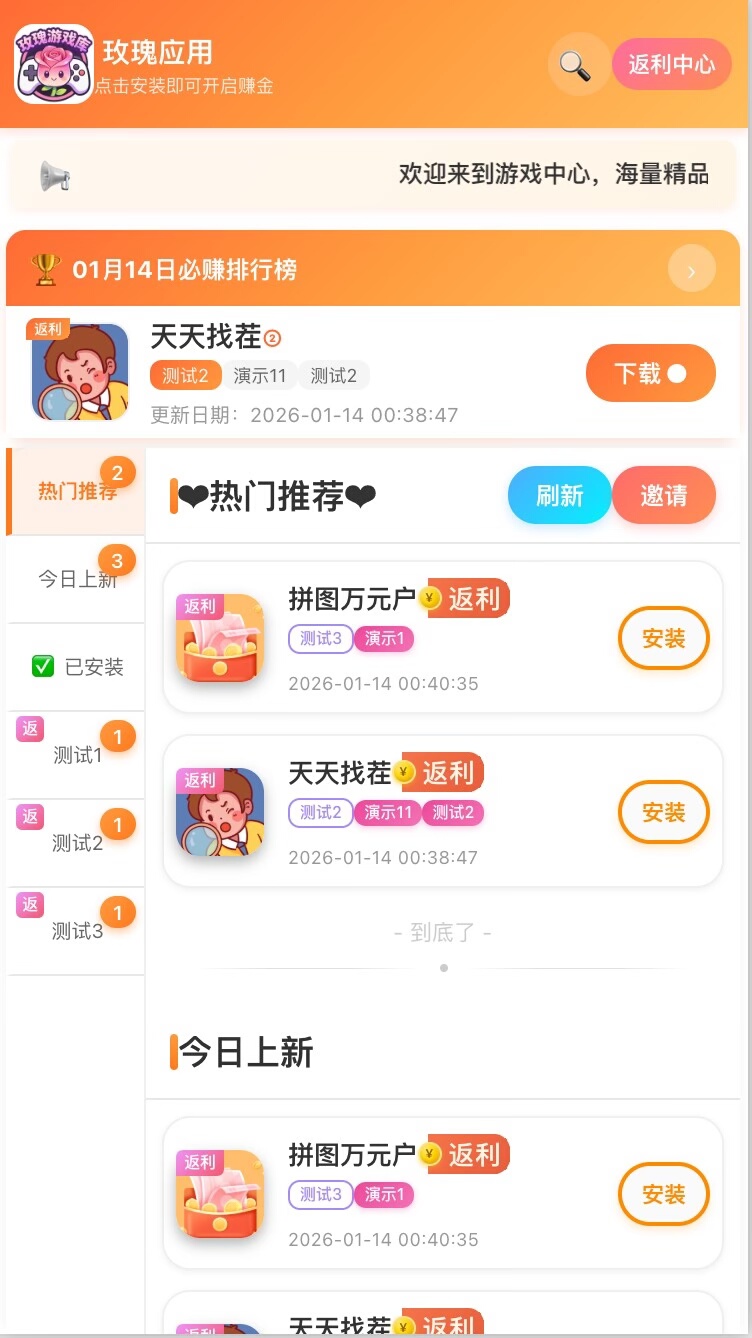This screenshot has width=752, height=1338.
Task: Go to the 测试2 category
Action: click(x=76, y=843)
